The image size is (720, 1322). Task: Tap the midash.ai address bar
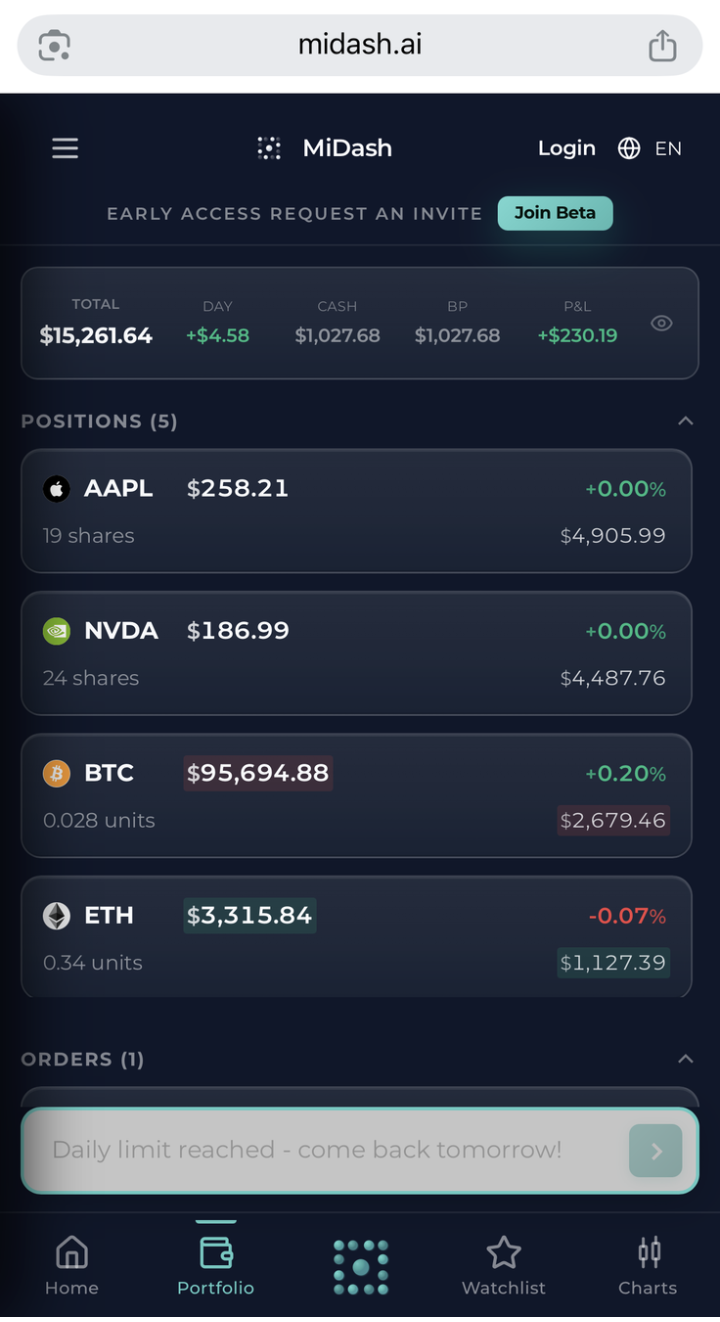360,45
